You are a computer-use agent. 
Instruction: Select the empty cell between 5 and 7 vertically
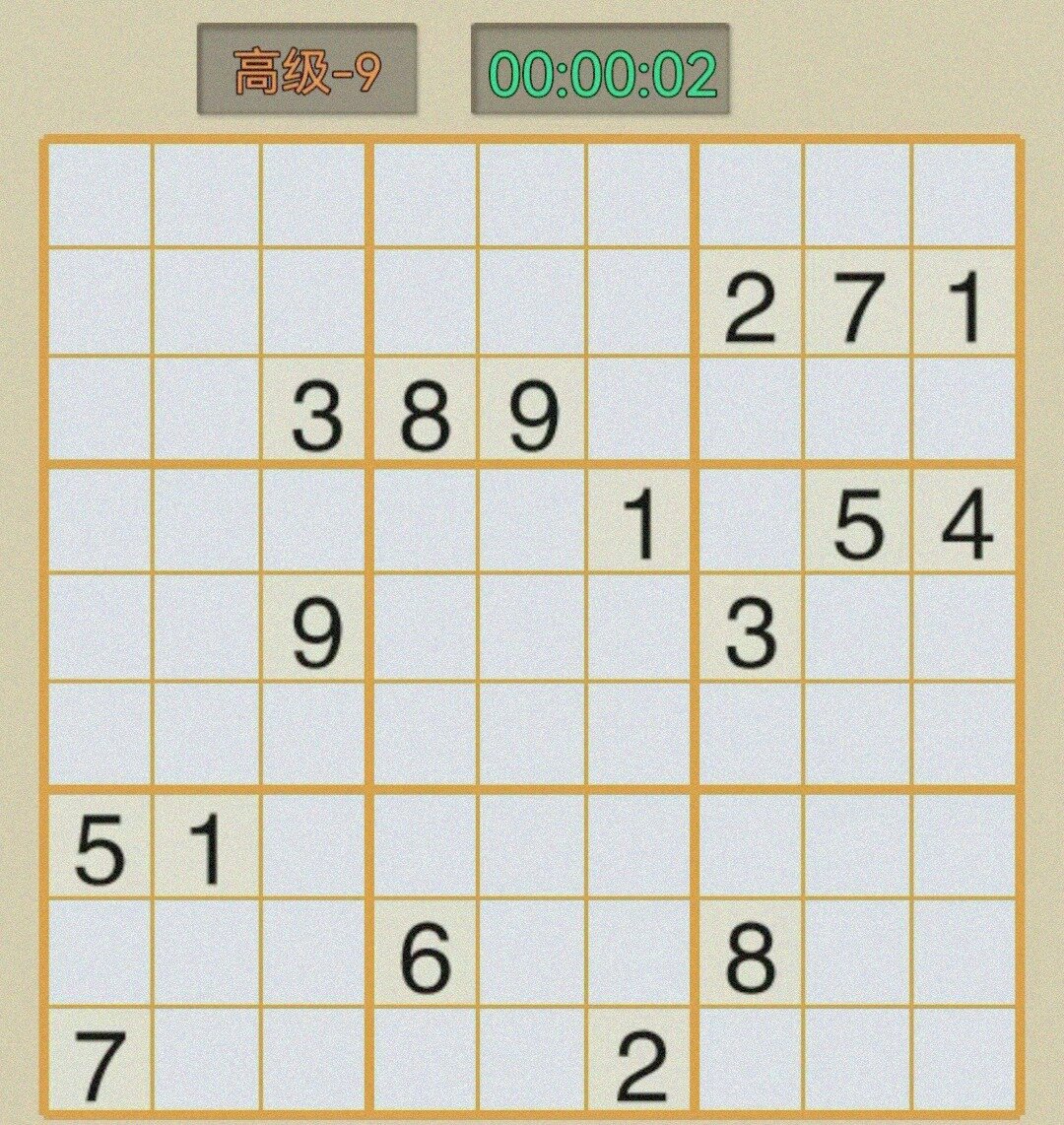[x=99, y=954]
